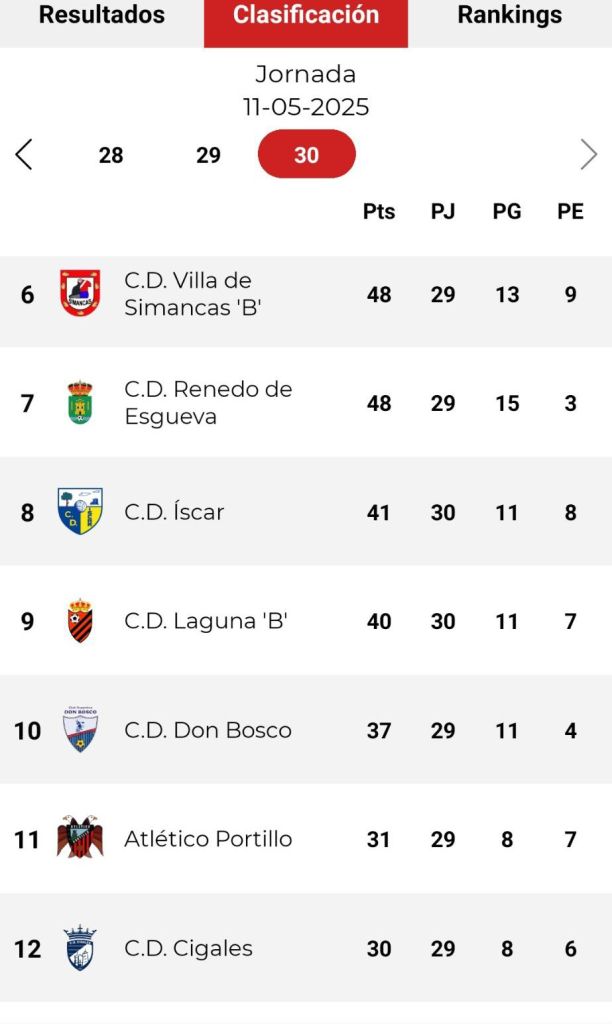Tap the C.D. Cigales row
Image resolution: width=612 pixels, height=1024 pixels.
click(188, 948)
